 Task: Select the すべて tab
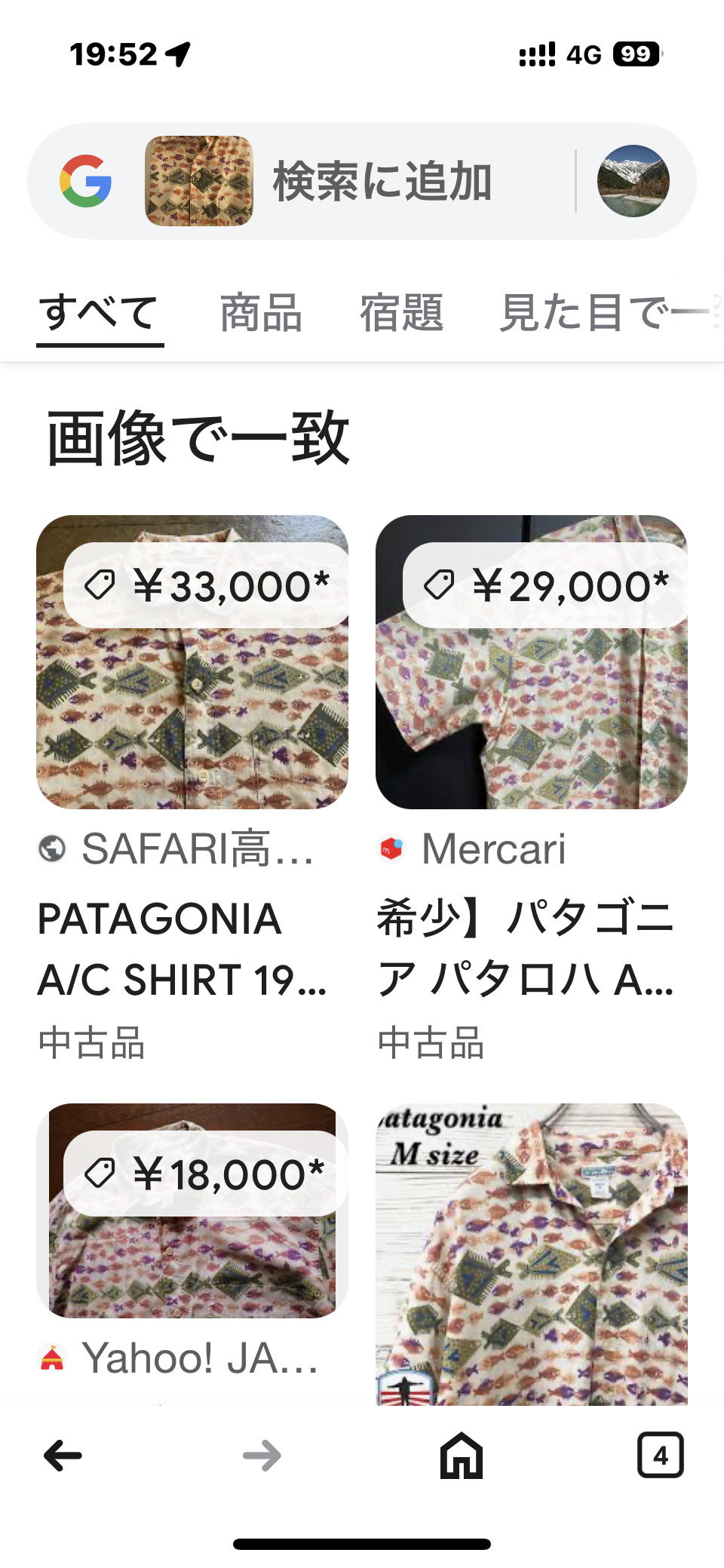tap(100, 313)
